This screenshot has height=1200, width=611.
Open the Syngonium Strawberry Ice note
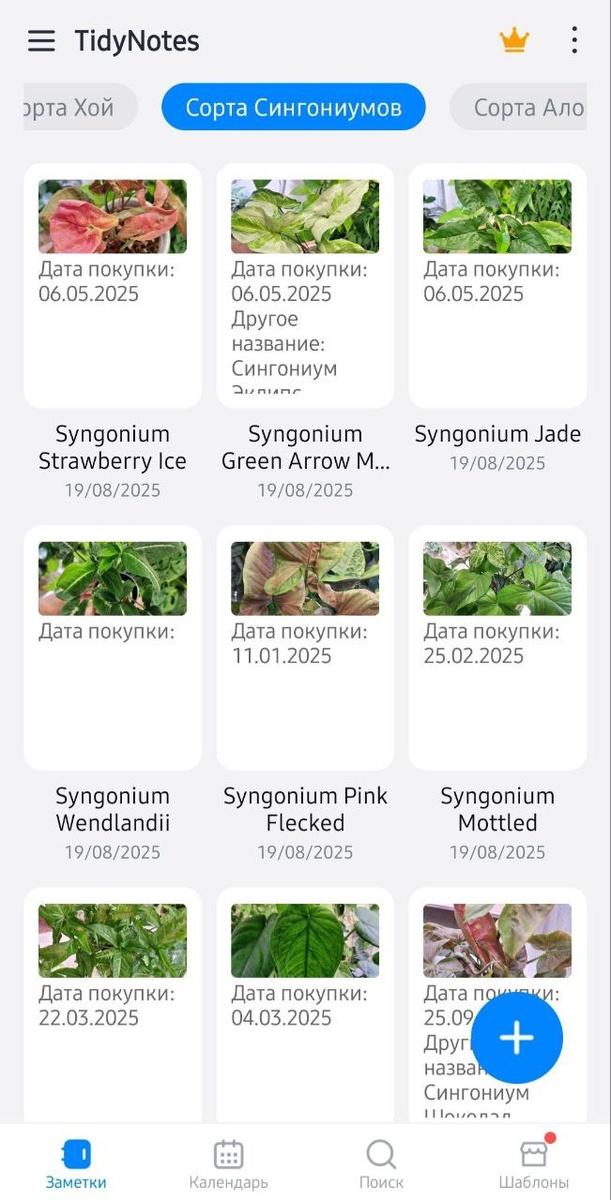(x=113, y=286)
